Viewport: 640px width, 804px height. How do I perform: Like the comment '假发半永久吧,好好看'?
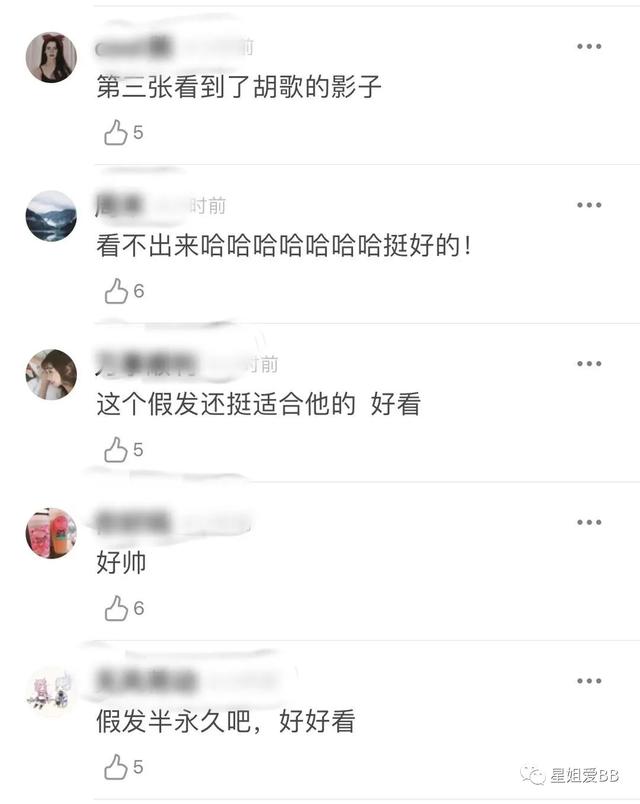[116, 768]
